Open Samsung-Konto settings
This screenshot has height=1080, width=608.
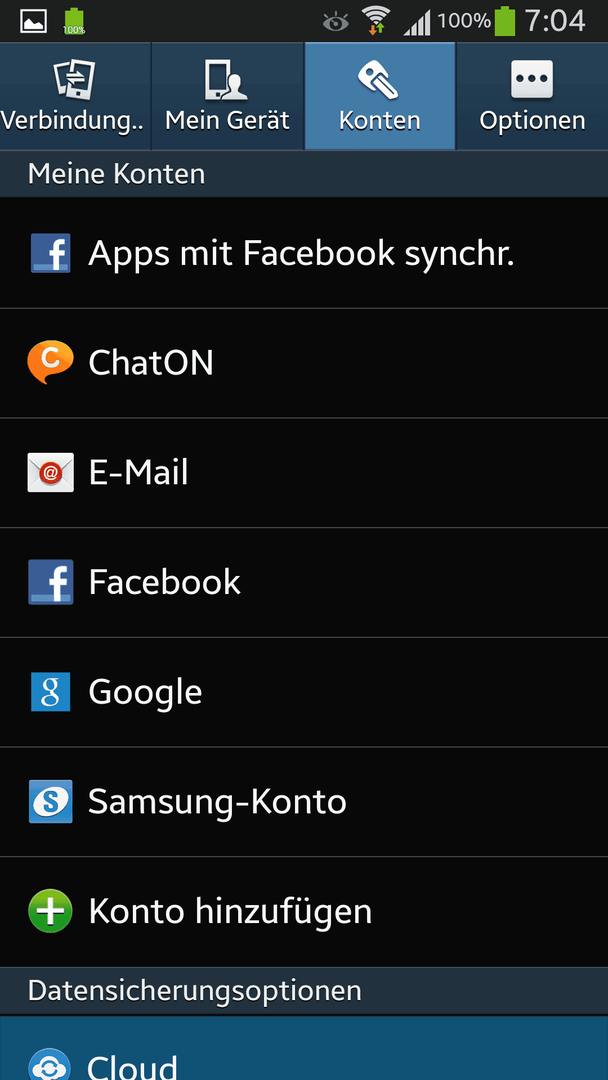pyautogui.click(x=304, y=802)
